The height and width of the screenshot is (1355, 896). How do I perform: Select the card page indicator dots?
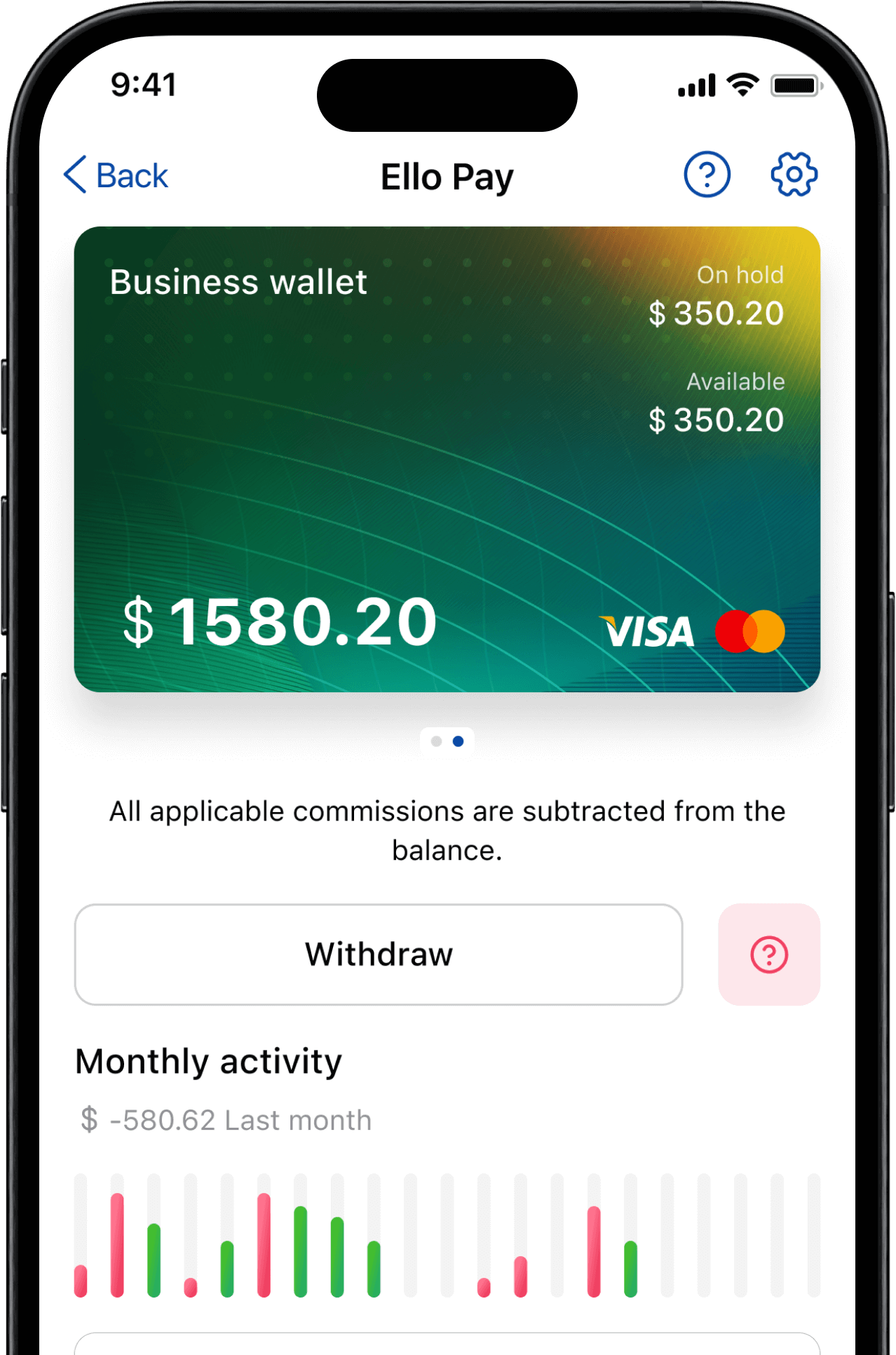pyautogui.click(x=447, y=741)
